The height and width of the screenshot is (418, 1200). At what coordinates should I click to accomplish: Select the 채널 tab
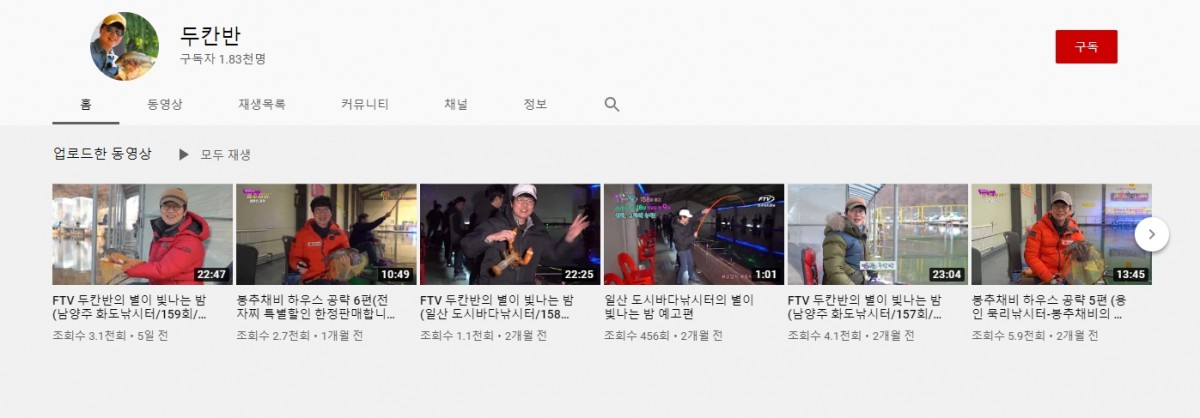coord(456,104)
